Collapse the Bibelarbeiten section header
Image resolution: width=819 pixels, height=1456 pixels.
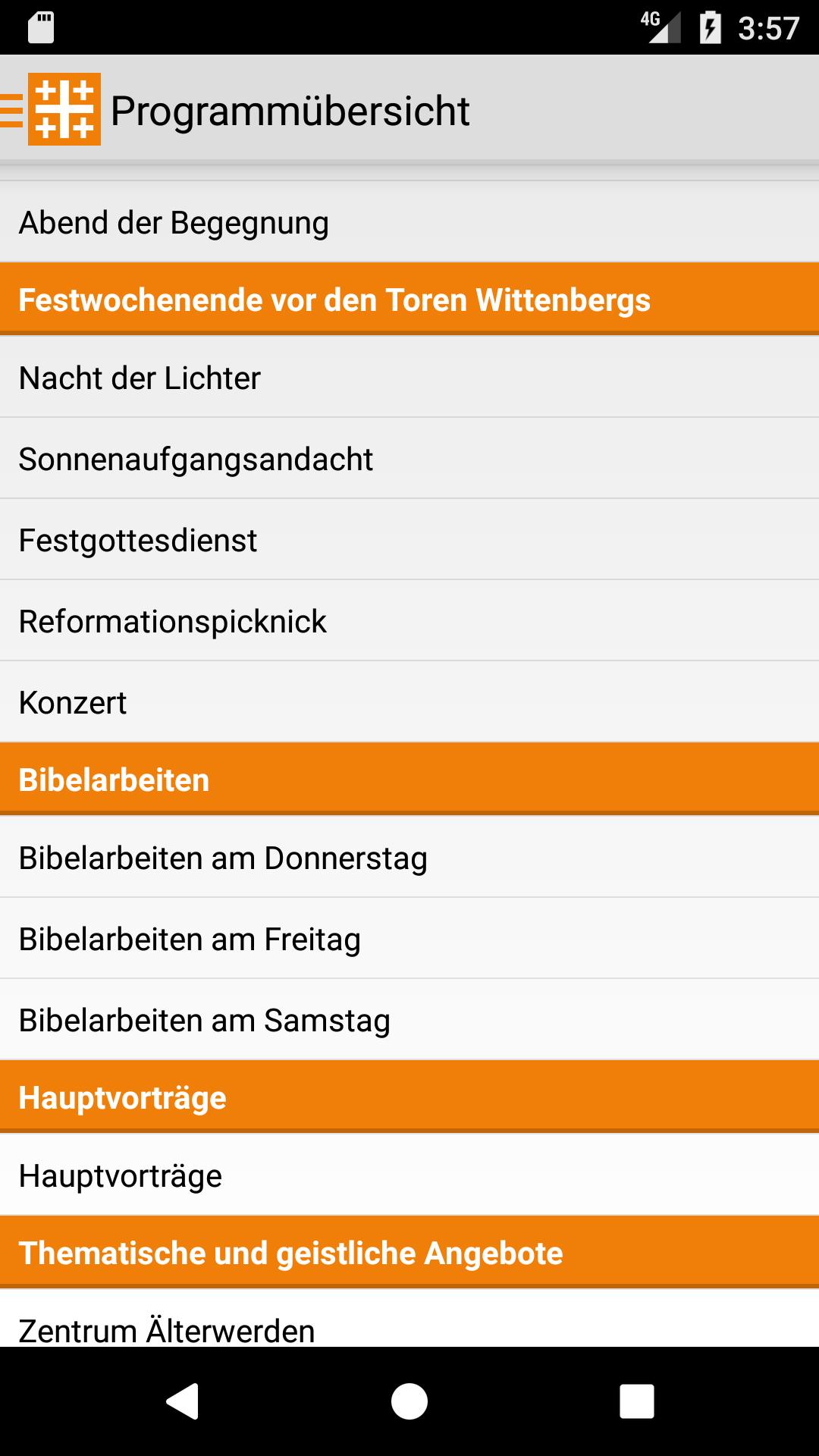[409, 779]
